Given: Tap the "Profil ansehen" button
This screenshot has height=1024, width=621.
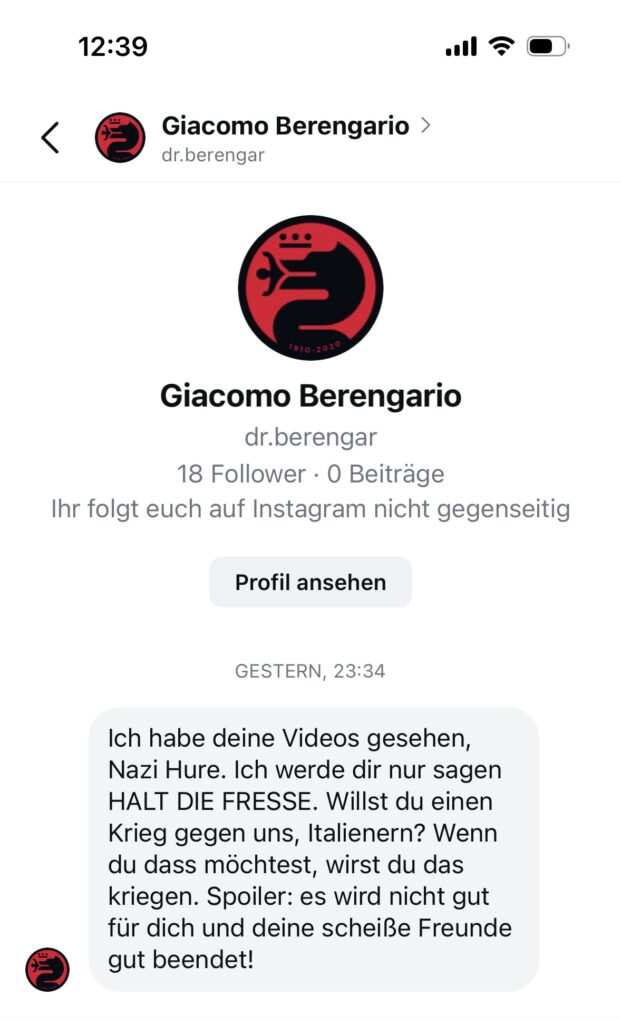Looking at the screenshot, I should coord(310,582).
